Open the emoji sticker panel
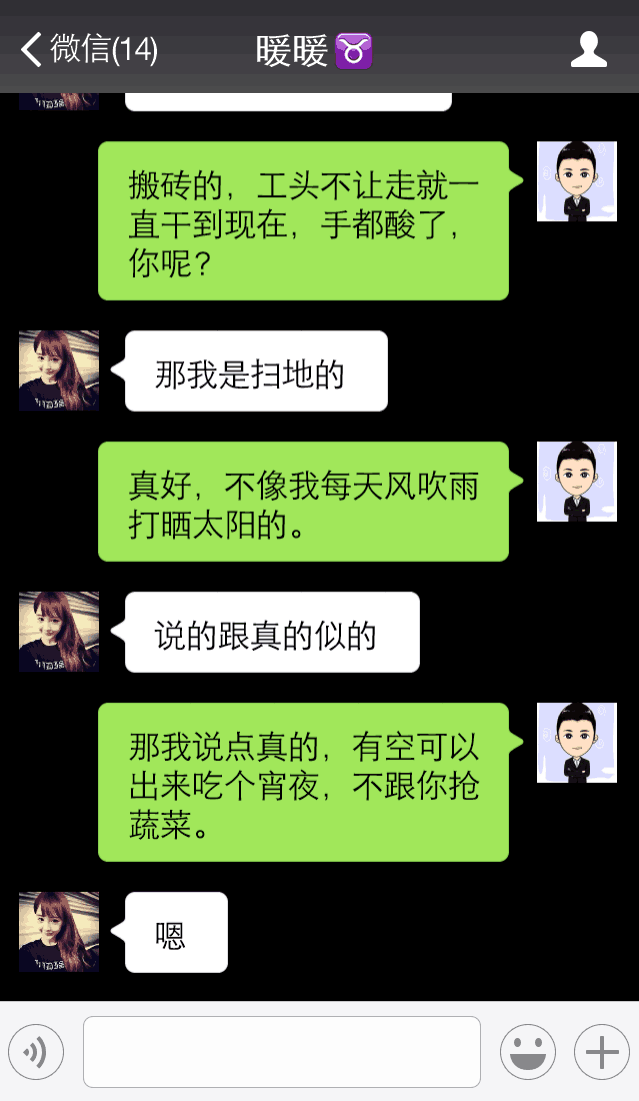This screenshot has width=639, height=1101. (x=527, y=1051)
